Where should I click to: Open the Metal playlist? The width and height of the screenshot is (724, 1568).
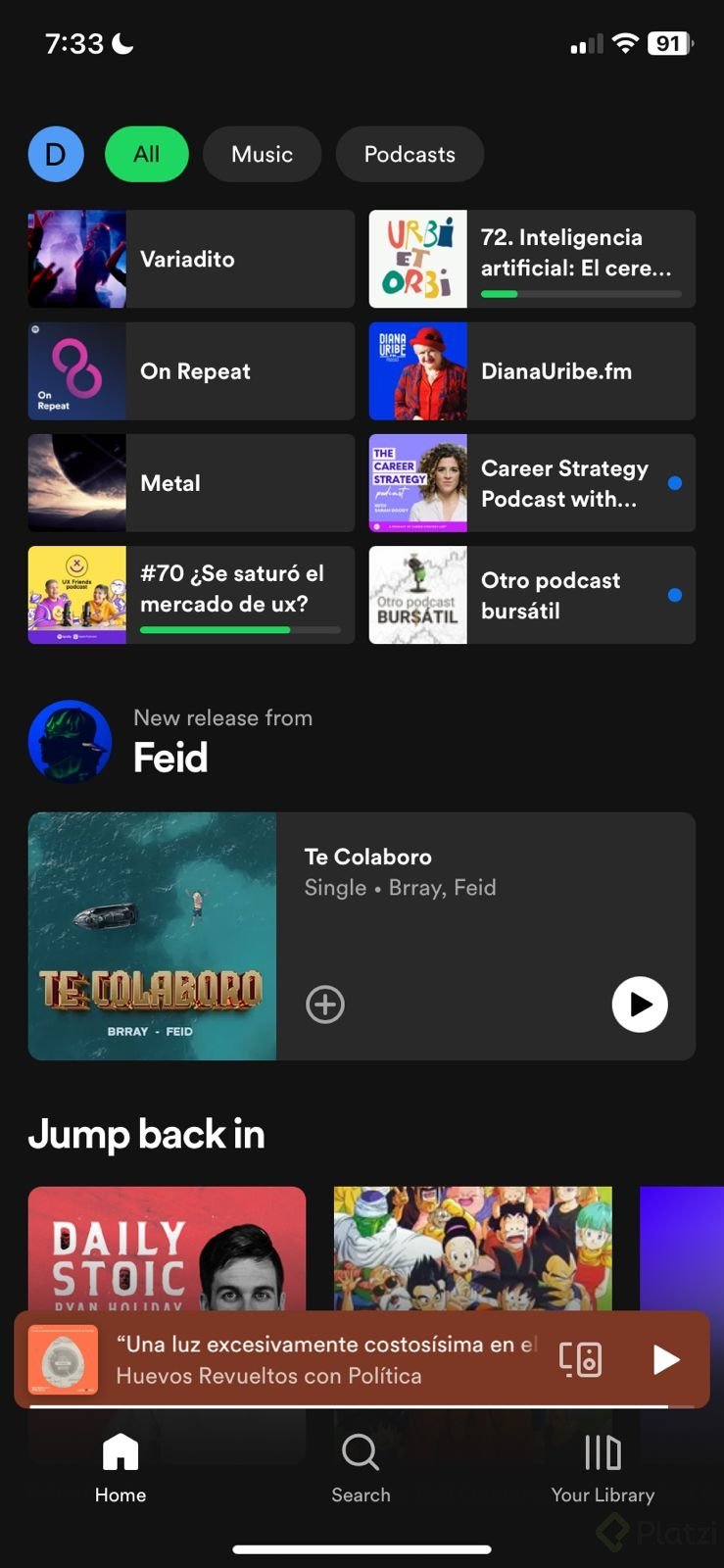(x=191, y=483)
